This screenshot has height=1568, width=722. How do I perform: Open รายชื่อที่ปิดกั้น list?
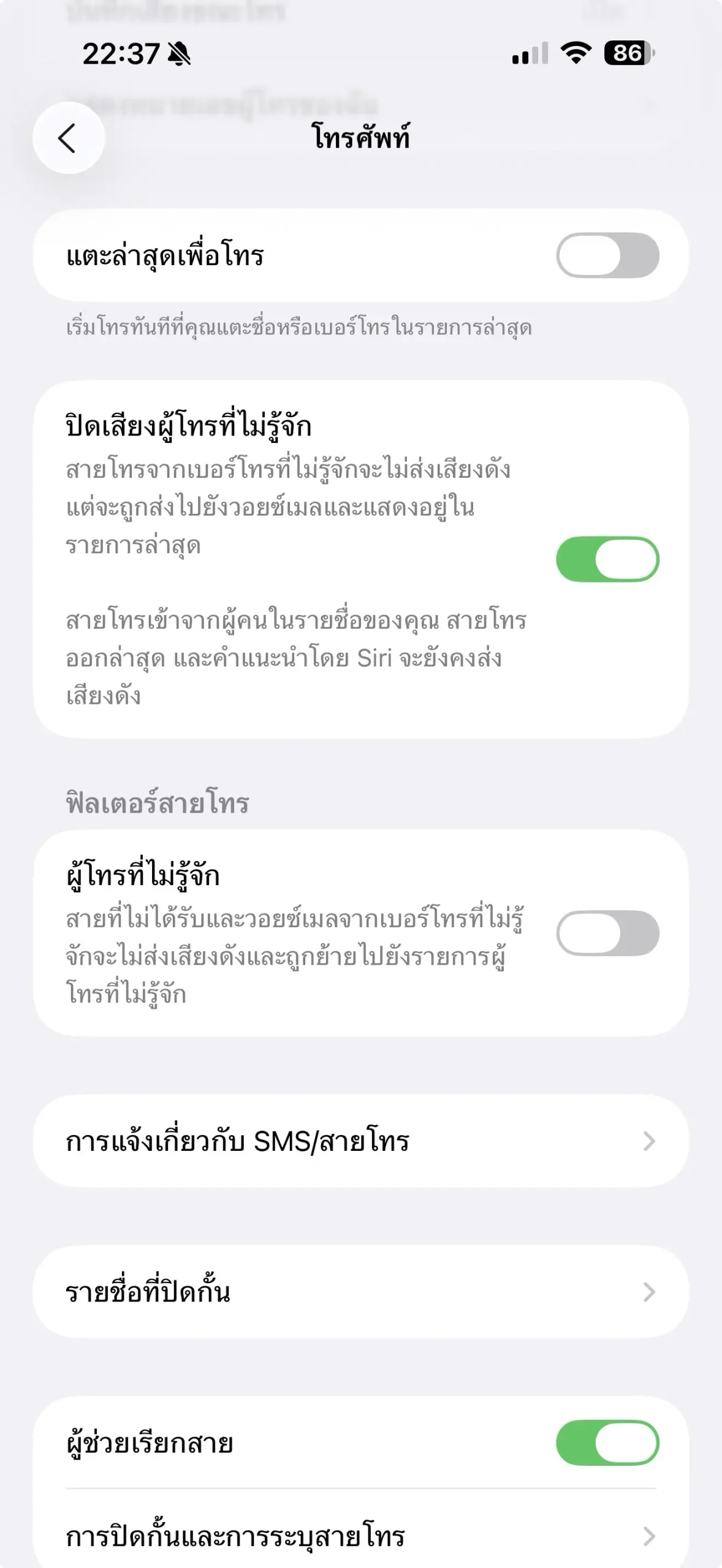pyautogui.click(x=360, y=1292)
